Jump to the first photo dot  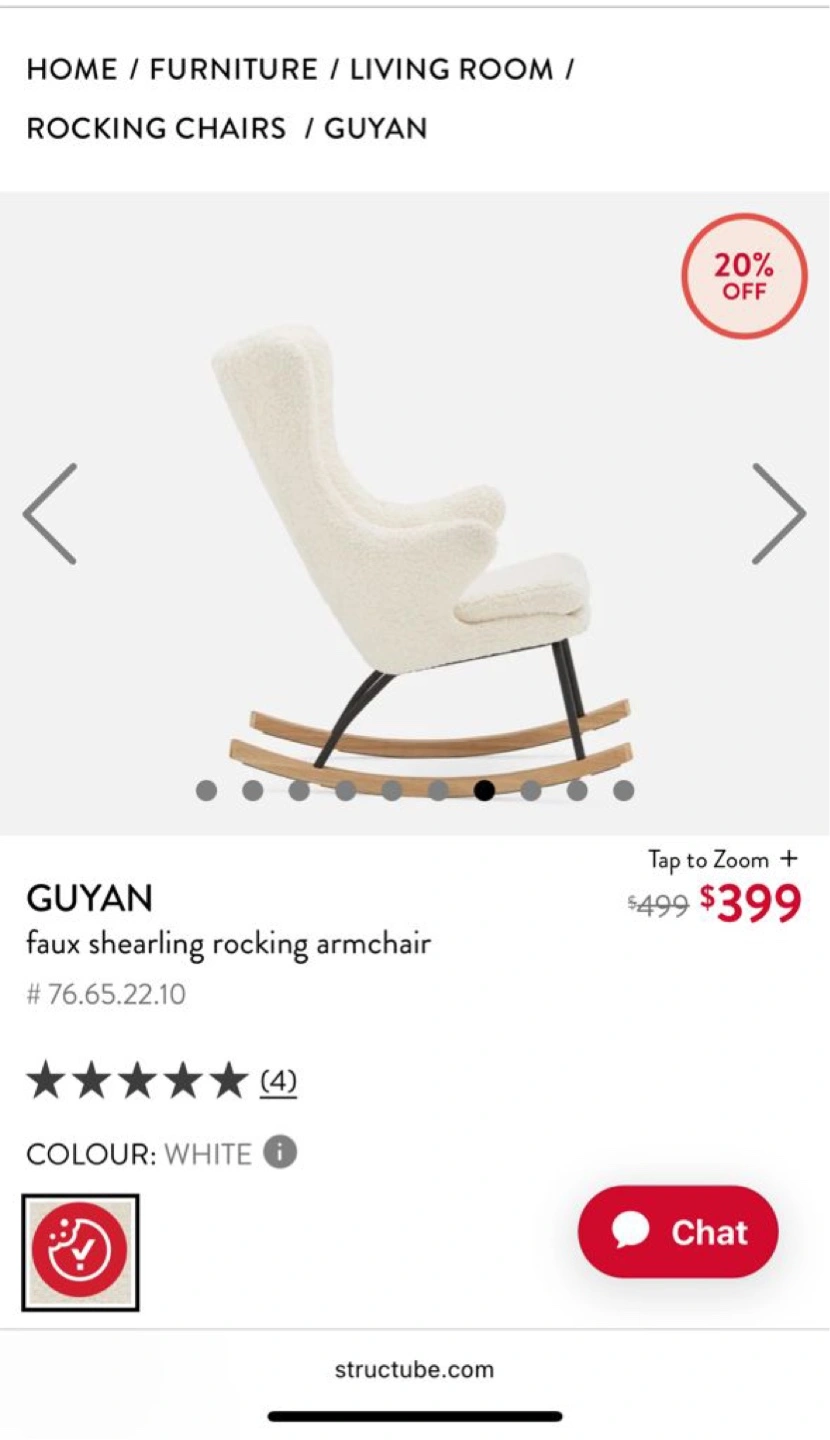207,791
